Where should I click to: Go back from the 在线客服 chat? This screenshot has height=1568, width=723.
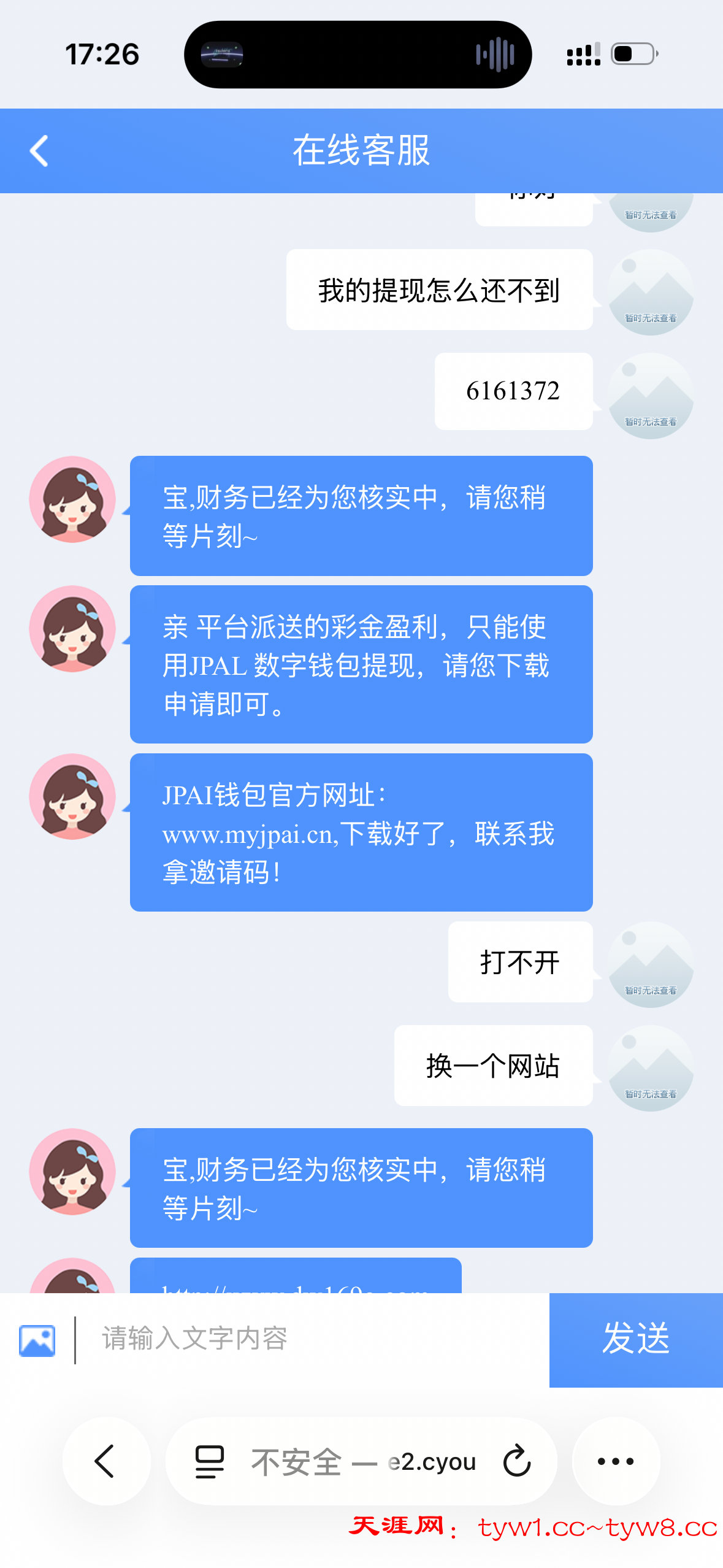(x=39, y=151)
